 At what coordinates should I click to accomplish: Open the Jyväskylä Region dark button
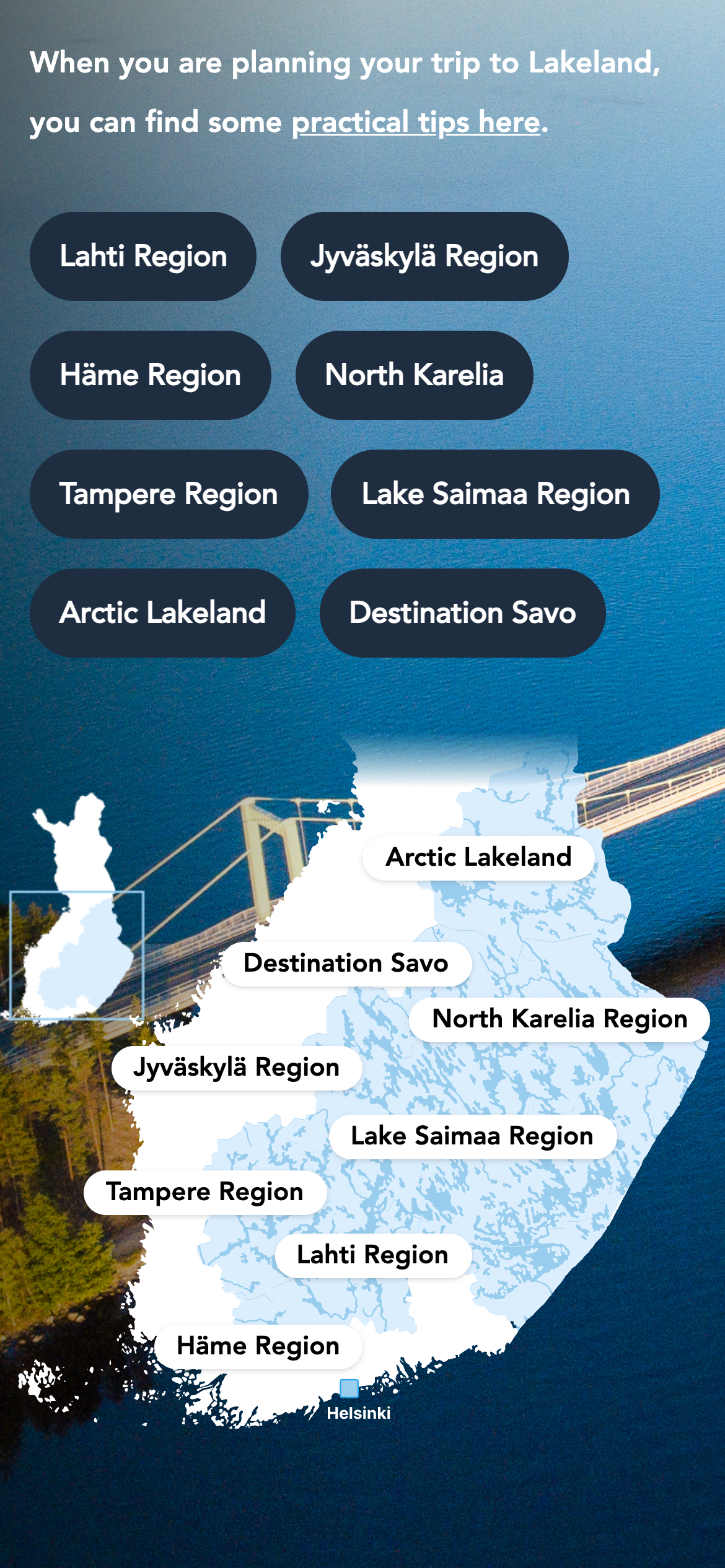[x=424, y=256]
